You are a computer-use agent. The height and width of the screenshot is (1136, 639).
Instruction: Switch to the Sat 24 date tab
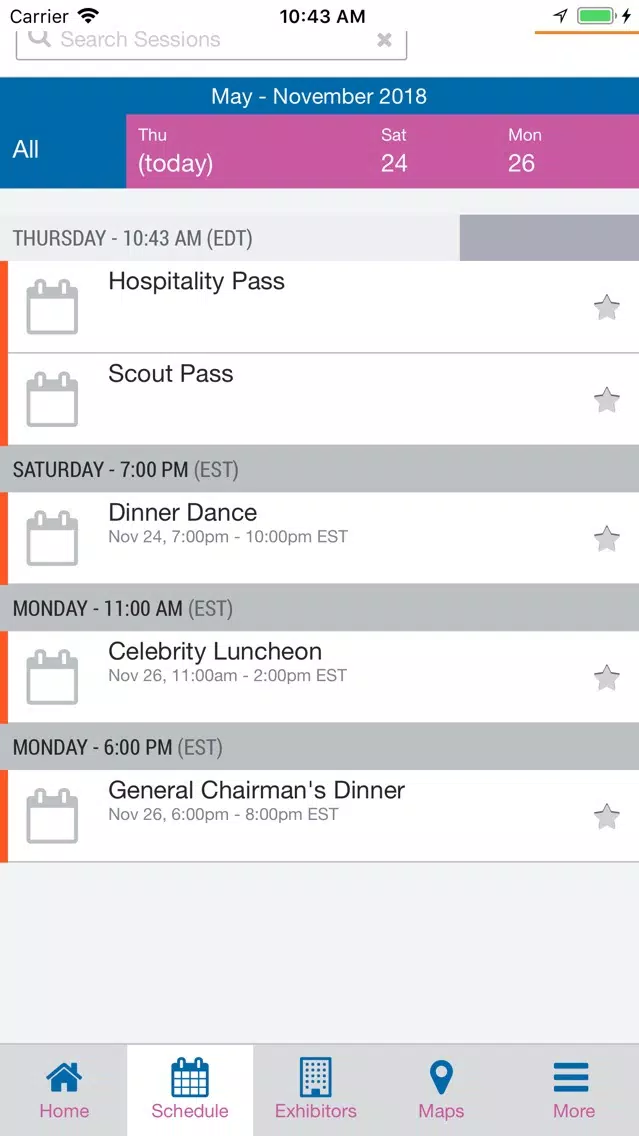point(394,151)
